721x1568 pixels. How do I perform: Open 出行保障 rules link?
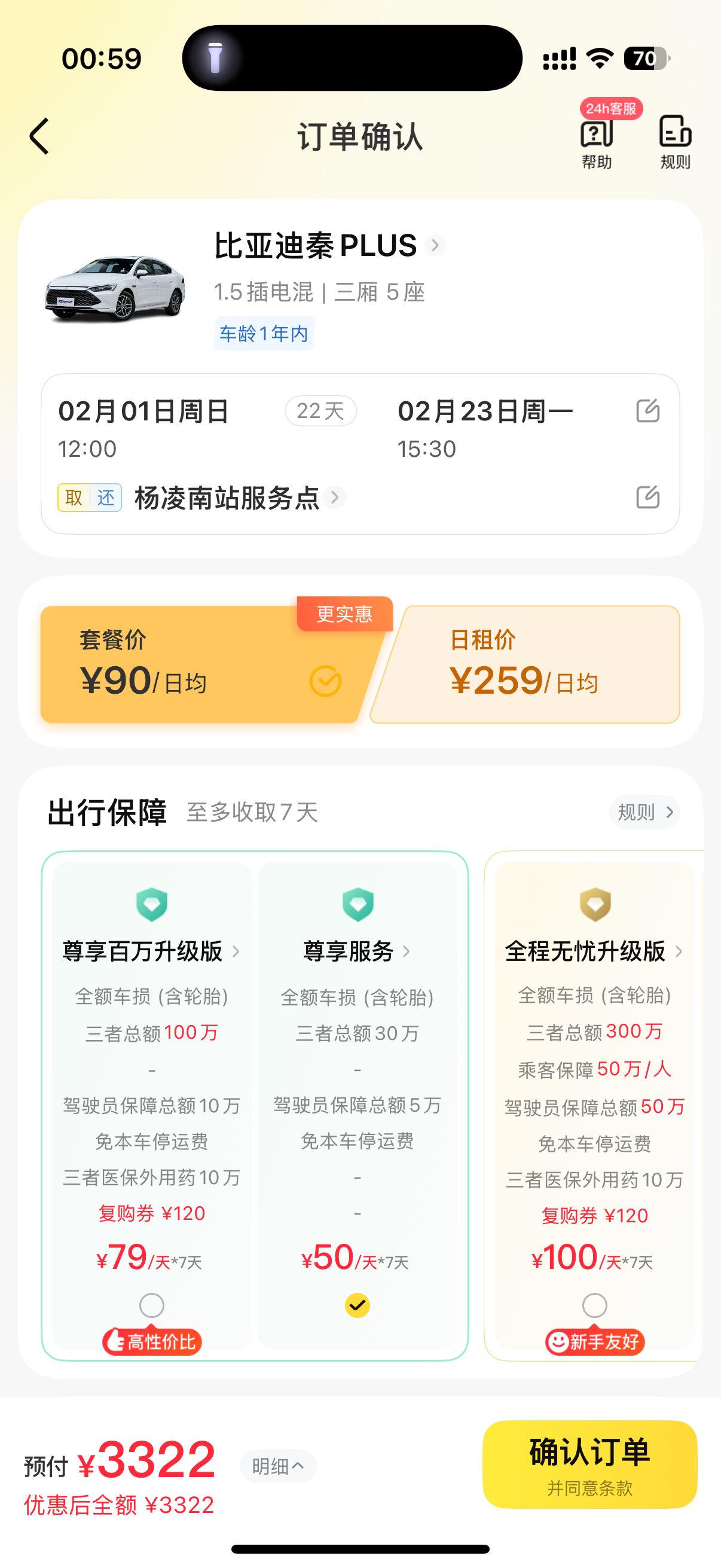[x=644, y=812]
